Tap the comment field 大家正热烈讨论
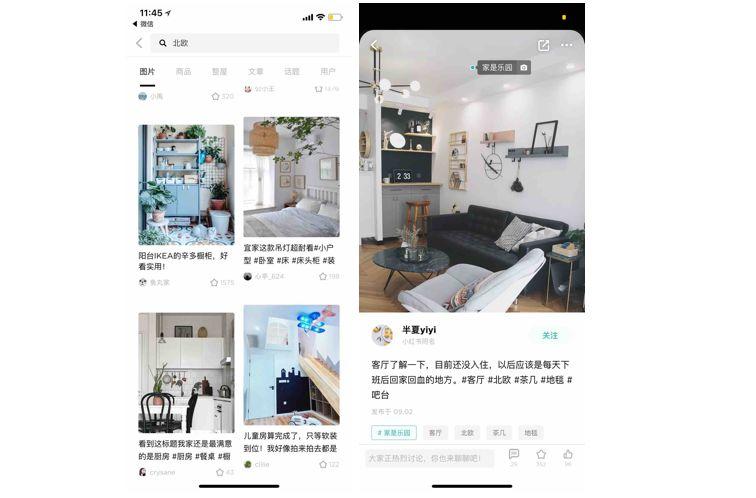This screenshot has height=498, width=756. click(x=430, y=458)
